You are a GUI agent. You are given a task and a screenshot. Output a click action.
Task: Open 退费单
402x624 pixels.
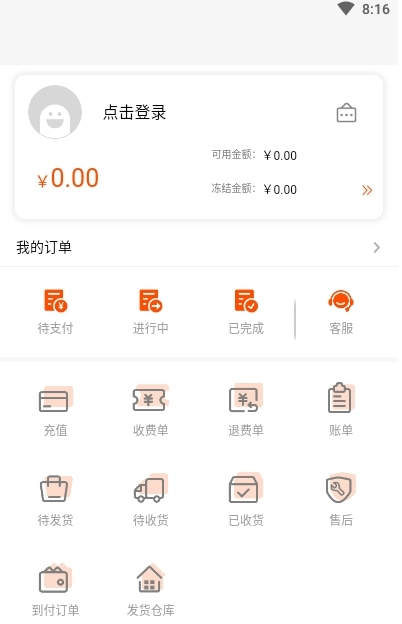click(x=246, y=410)
